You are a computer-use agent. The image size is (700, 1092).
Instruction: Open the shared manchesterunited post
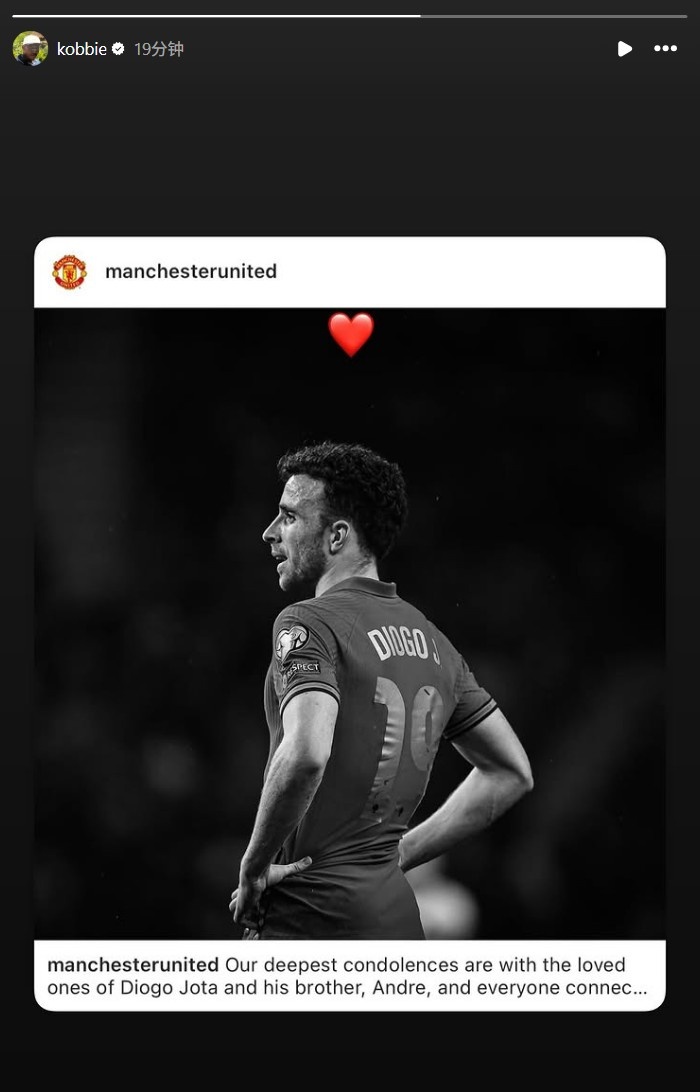pyautogui.click(x=350, y=622)
